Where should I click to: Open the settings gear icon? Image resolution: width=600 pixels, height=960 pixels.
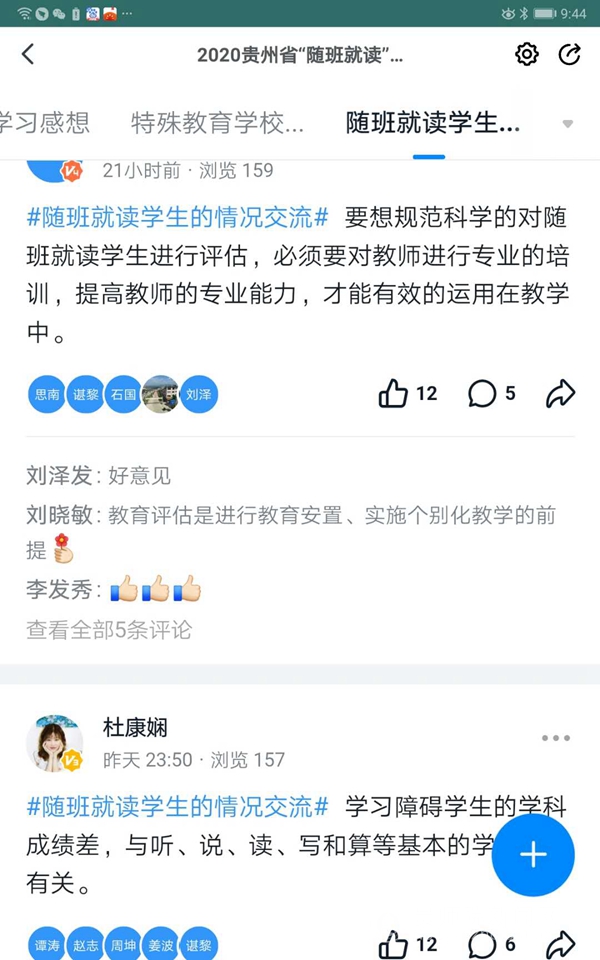point(526,54)
